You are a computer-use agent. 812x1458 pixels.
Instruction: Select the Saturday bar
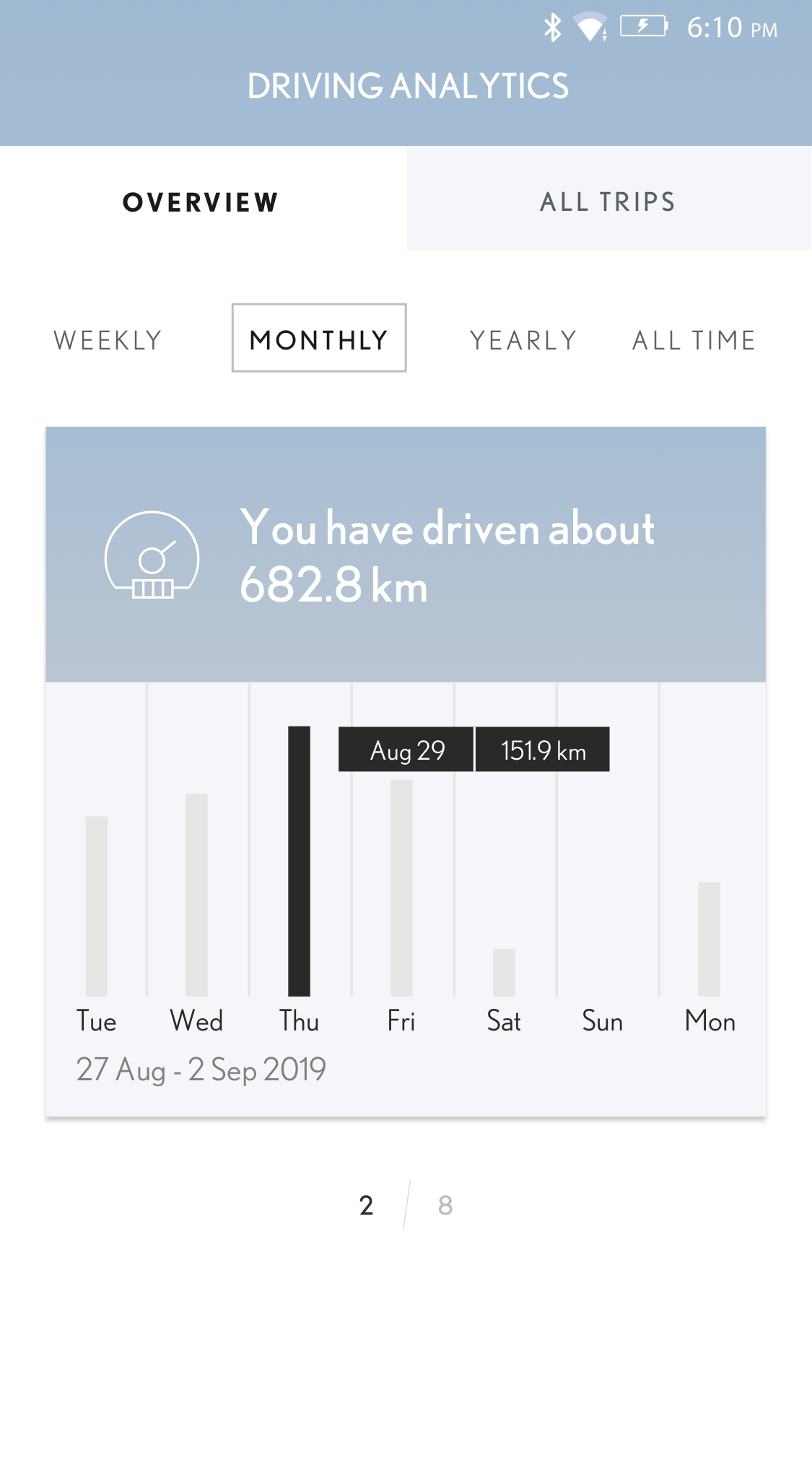click(504, 972)
